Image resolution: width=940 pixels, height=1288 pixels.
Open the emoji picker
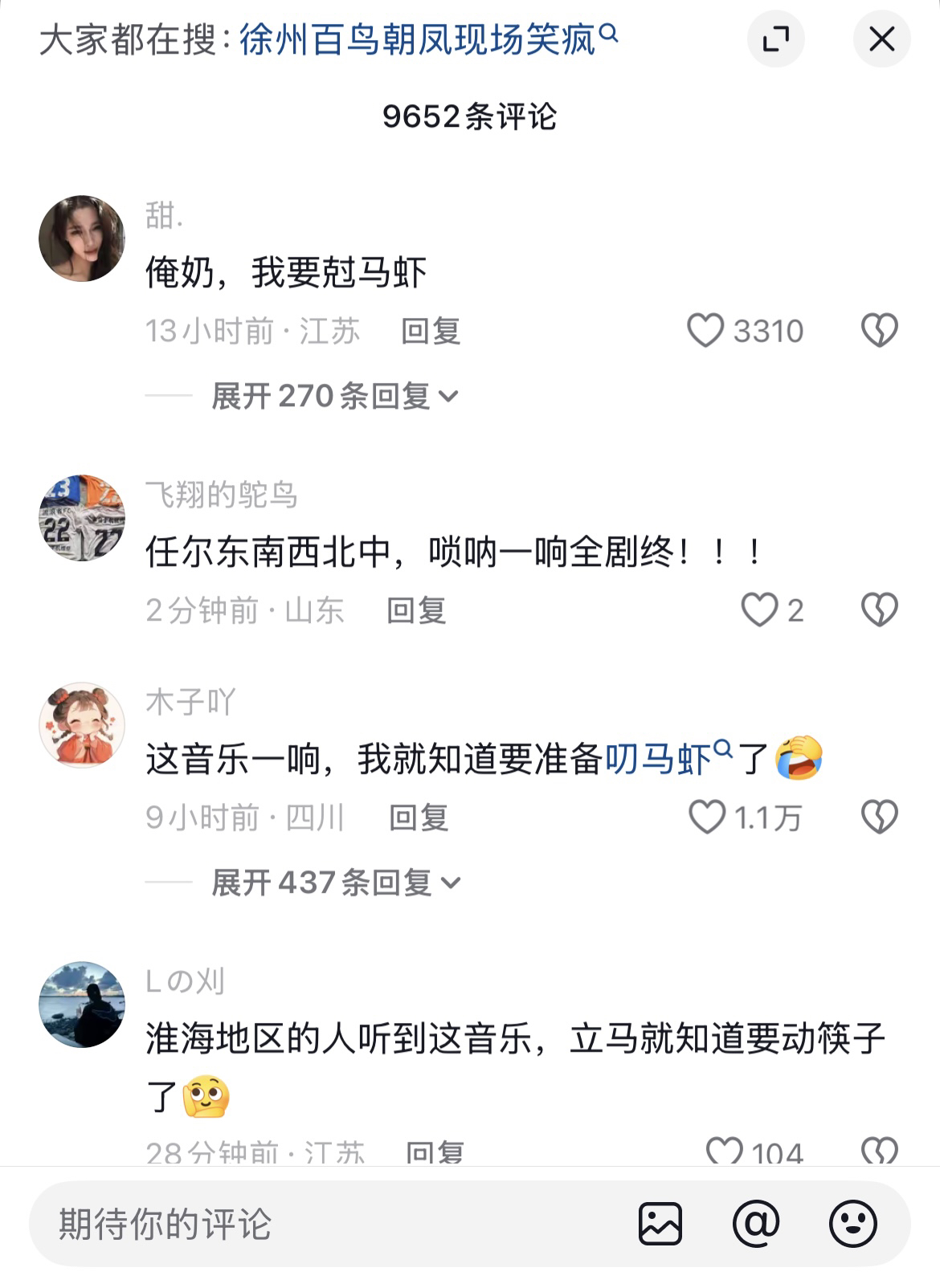pyautogui.click(x=852, y=1224)
